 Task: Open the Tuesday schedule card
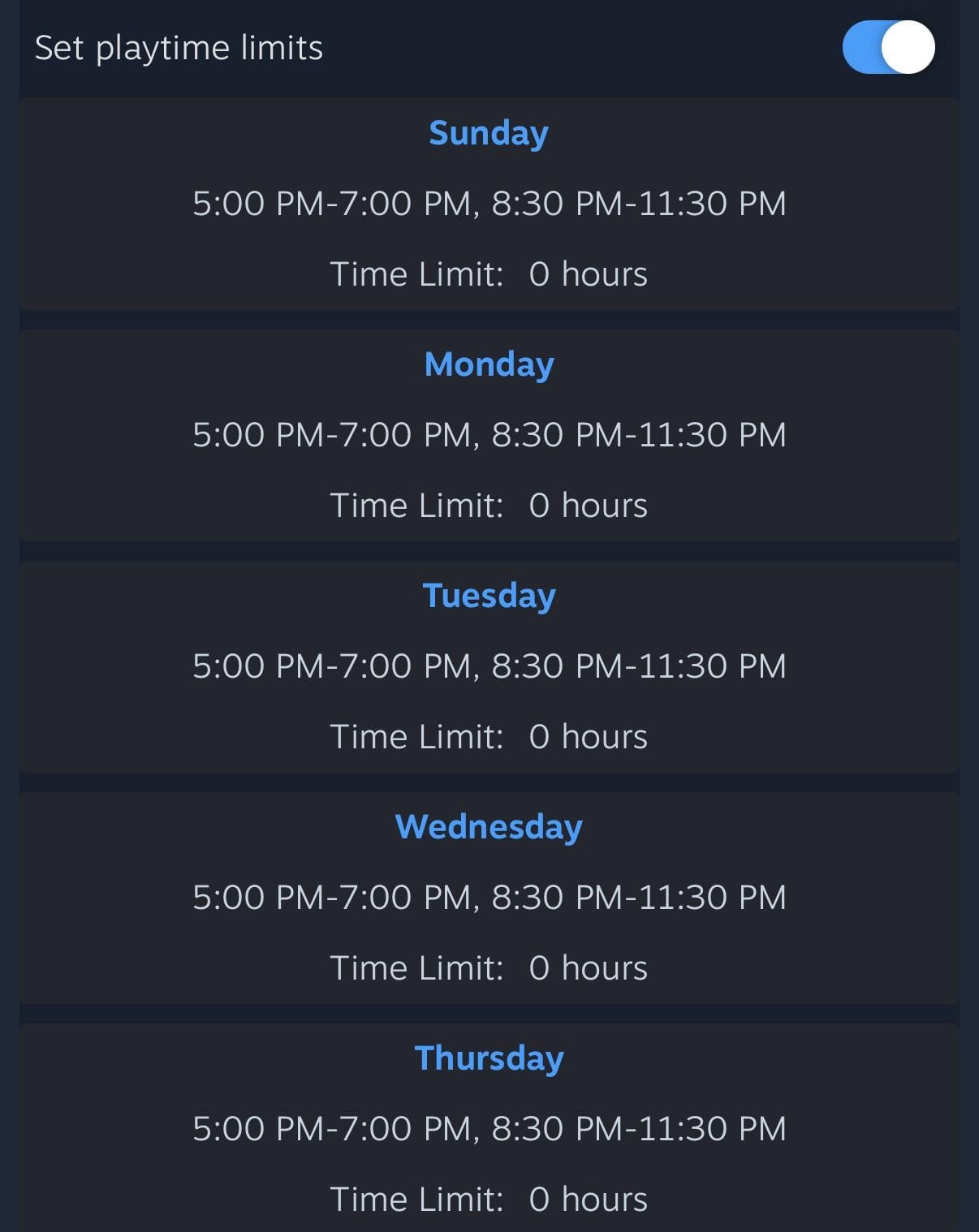pos(489,666)
